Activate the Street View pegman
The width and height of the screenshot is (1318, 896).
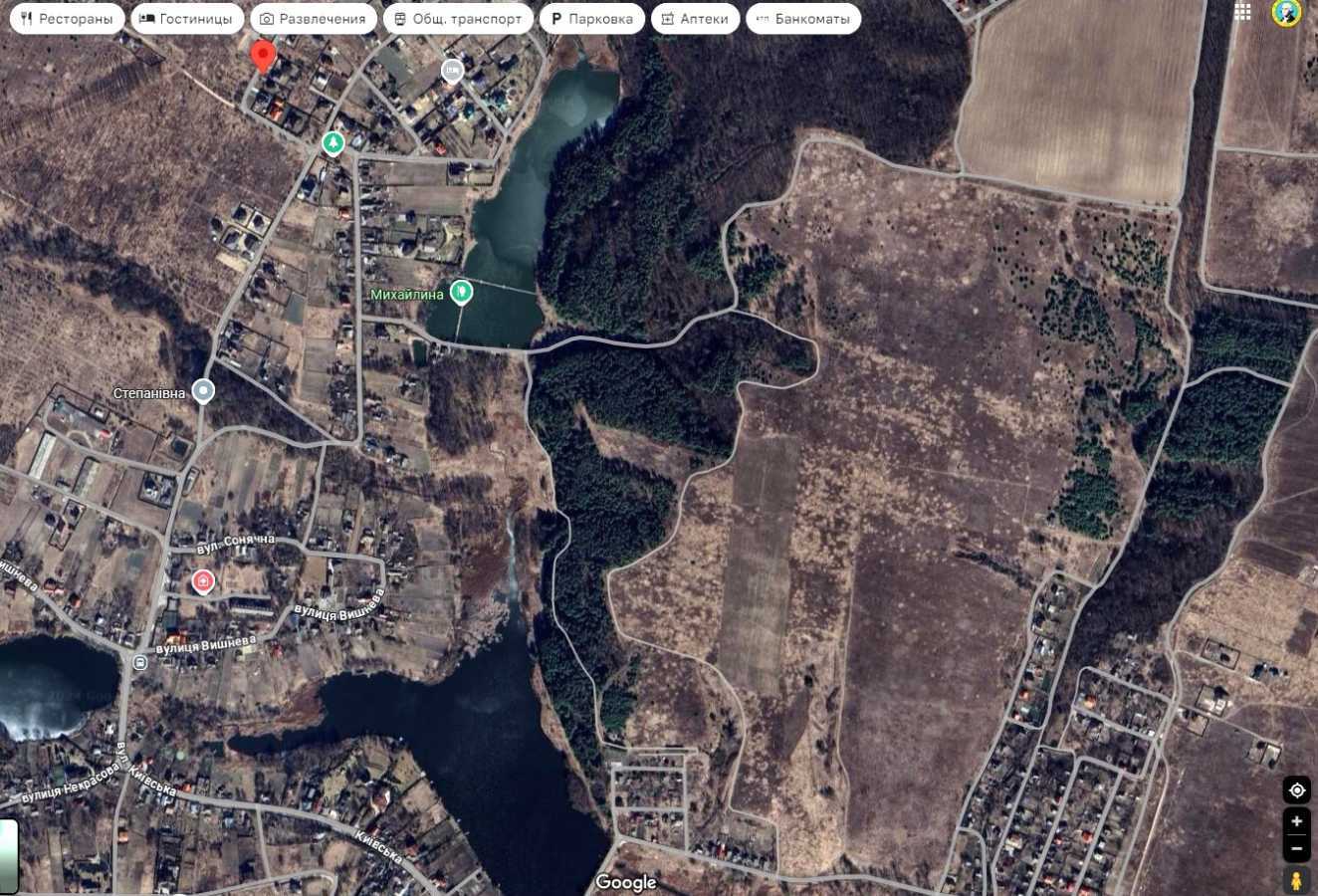1296,882
